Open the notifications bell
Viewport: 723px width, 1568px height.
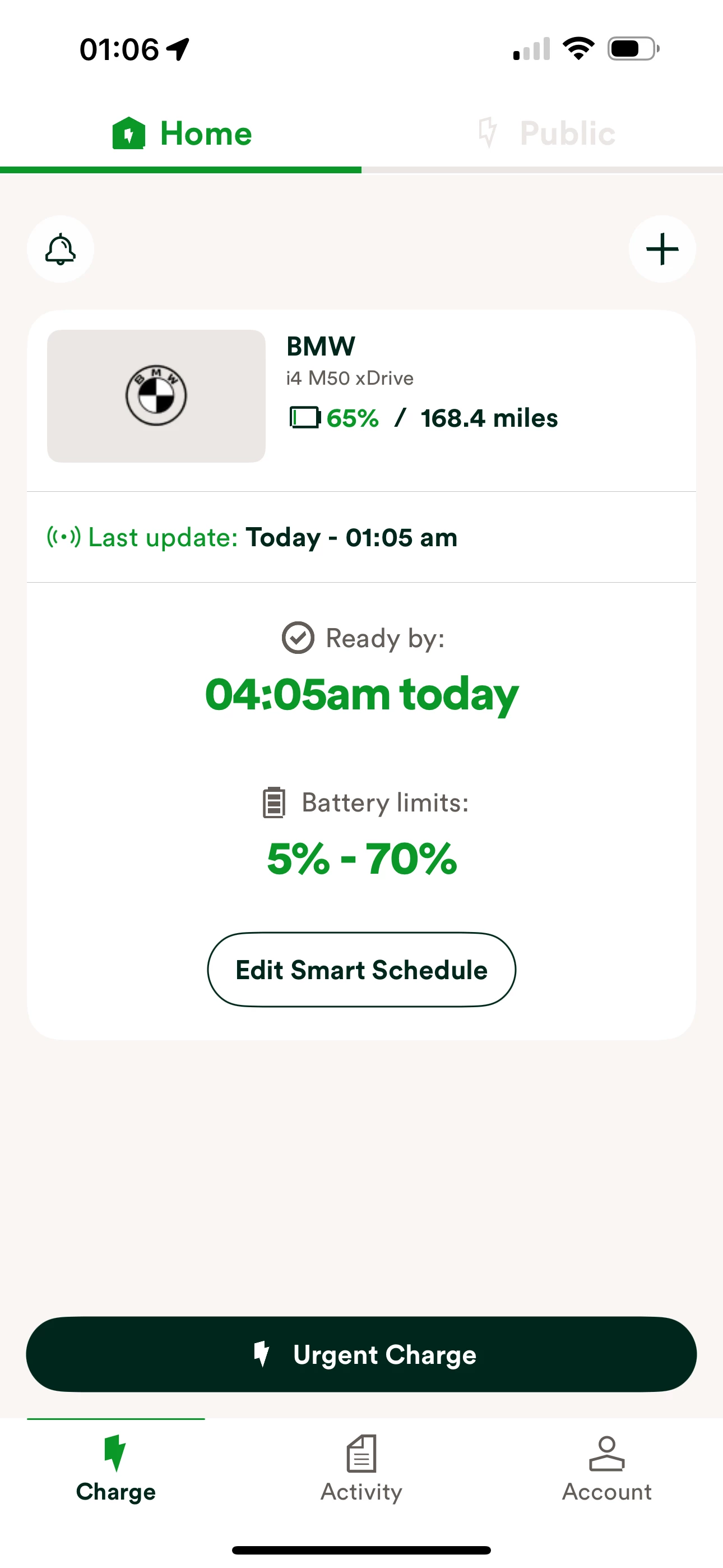[61, 249]
